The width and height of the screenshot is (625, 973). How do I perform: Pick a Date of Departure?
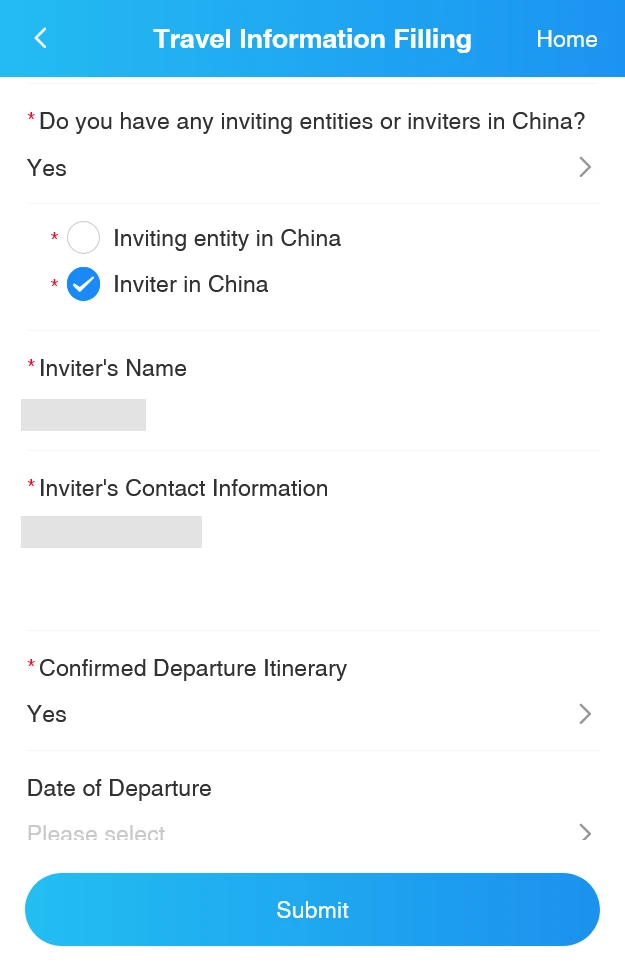[312, 831]
